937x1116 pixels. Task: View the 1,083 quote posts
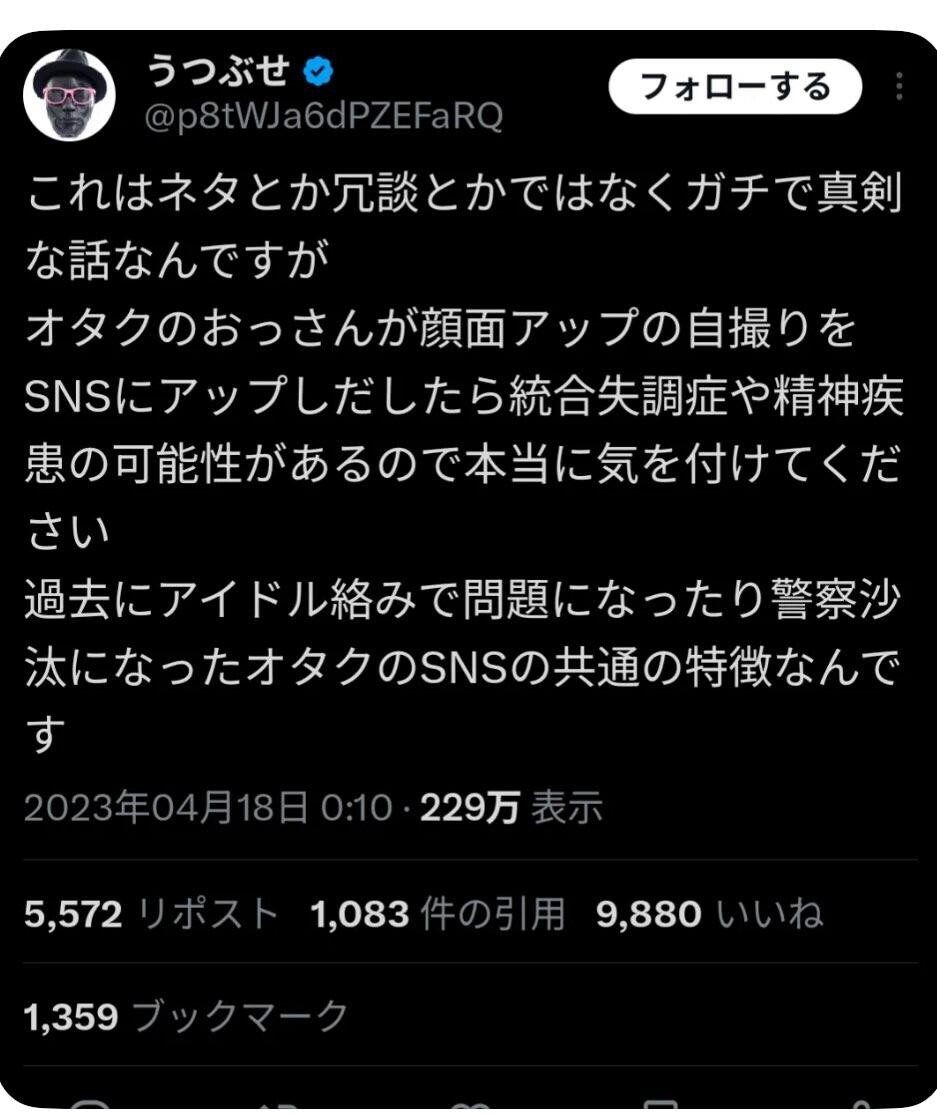pos(437,913)
